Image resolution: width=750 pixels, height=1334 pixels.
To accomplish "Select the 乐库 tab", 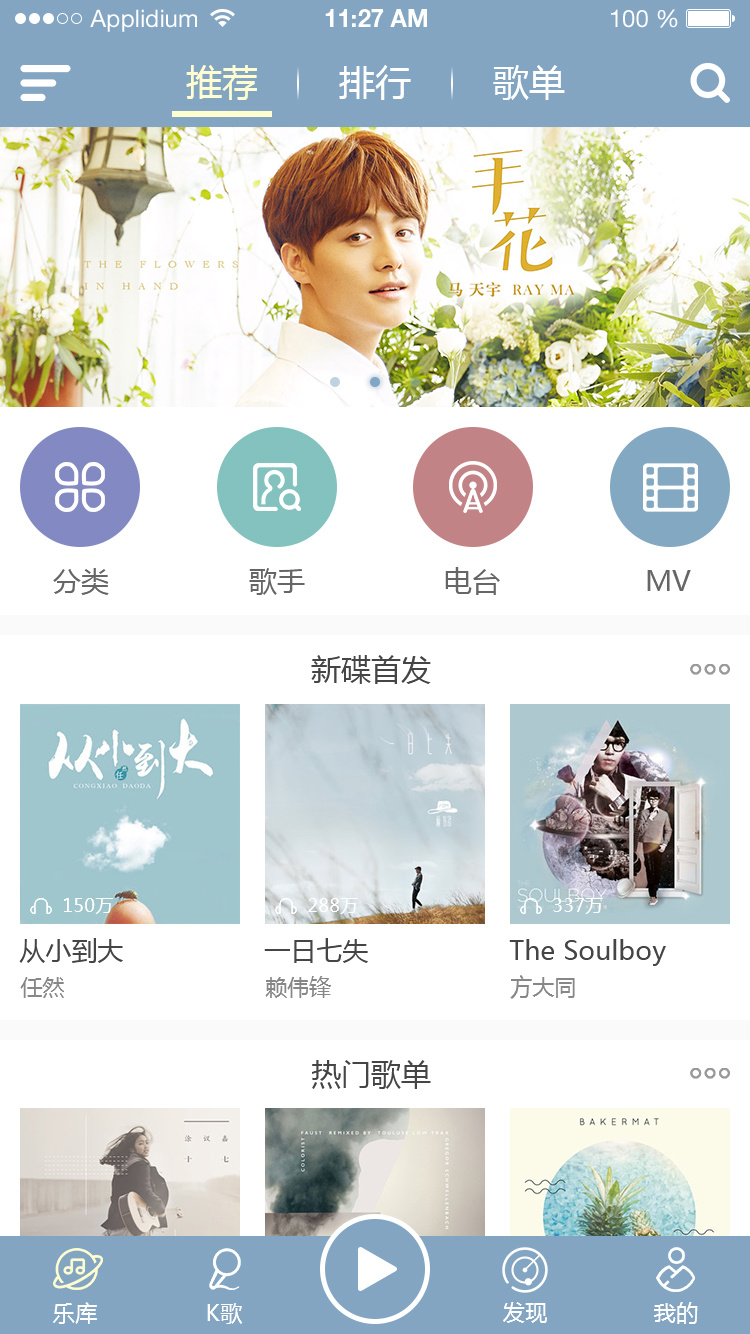I will (x=76, y=1286).
